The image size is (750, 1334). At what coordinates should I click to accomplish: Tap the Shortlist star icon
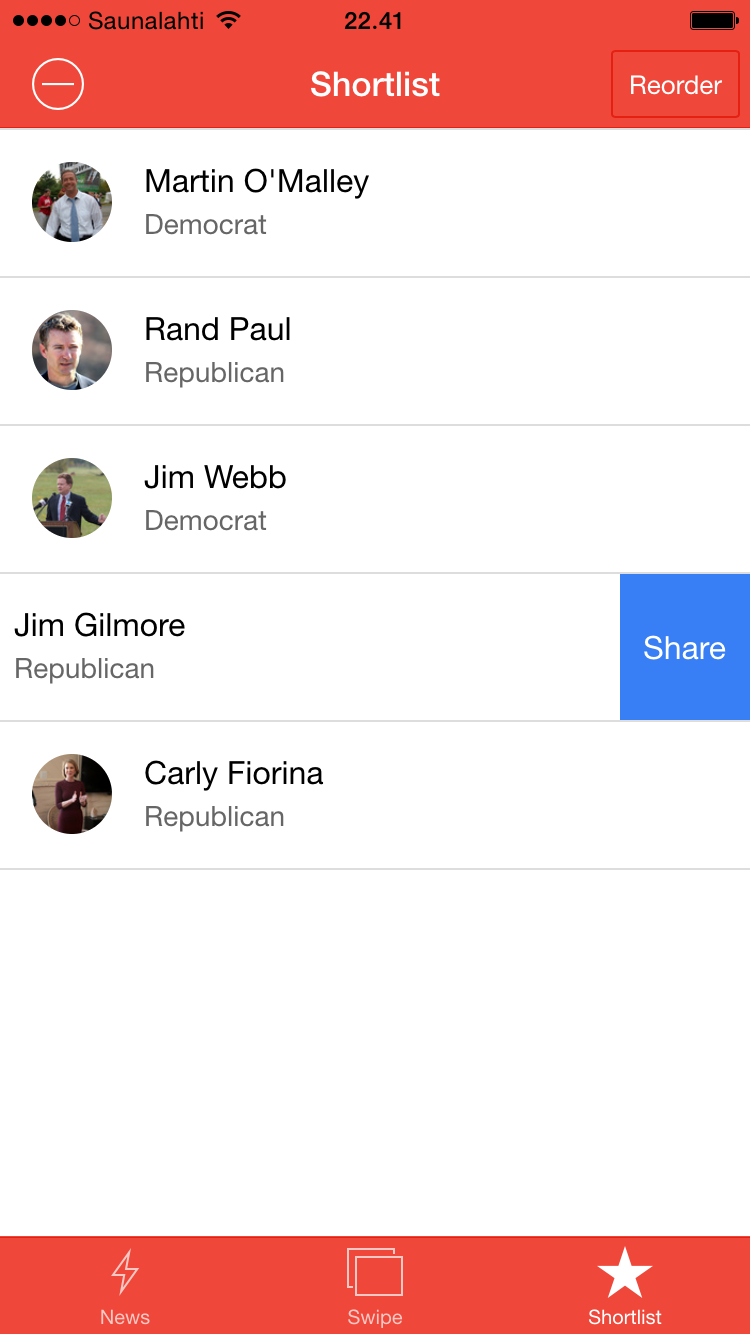(624, 1271)
